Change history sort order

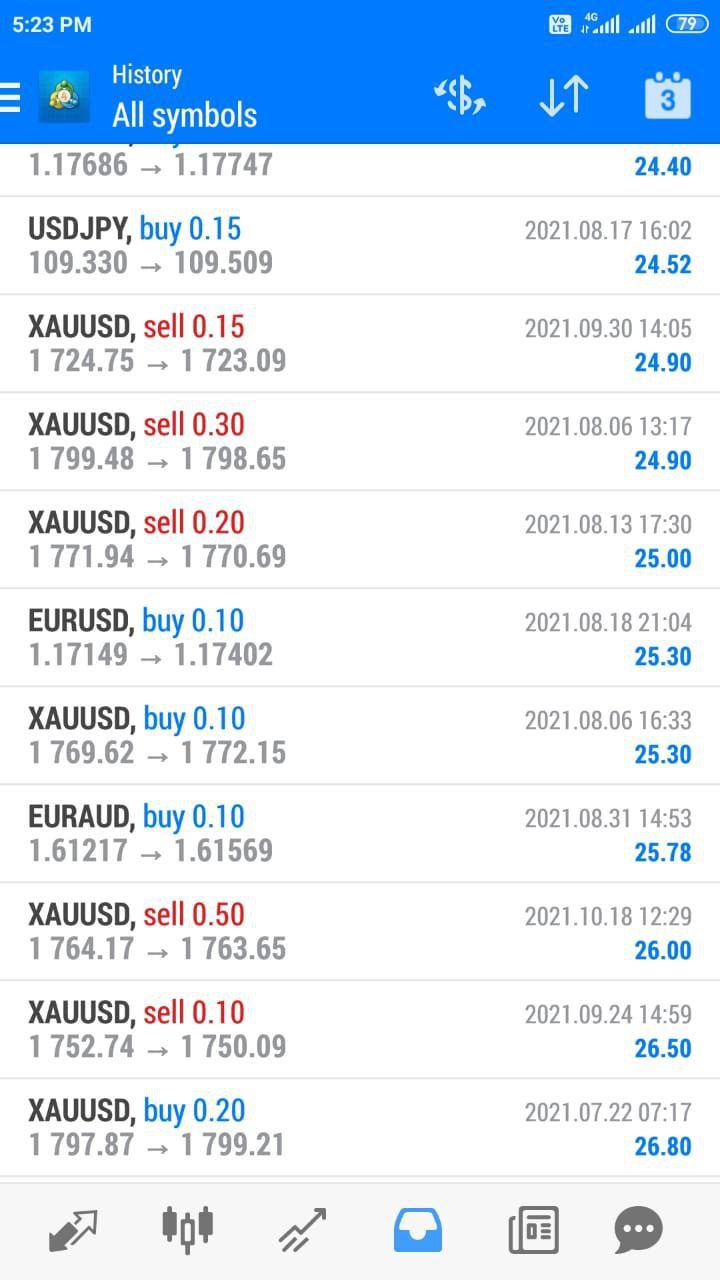click(x=563, y=97)
